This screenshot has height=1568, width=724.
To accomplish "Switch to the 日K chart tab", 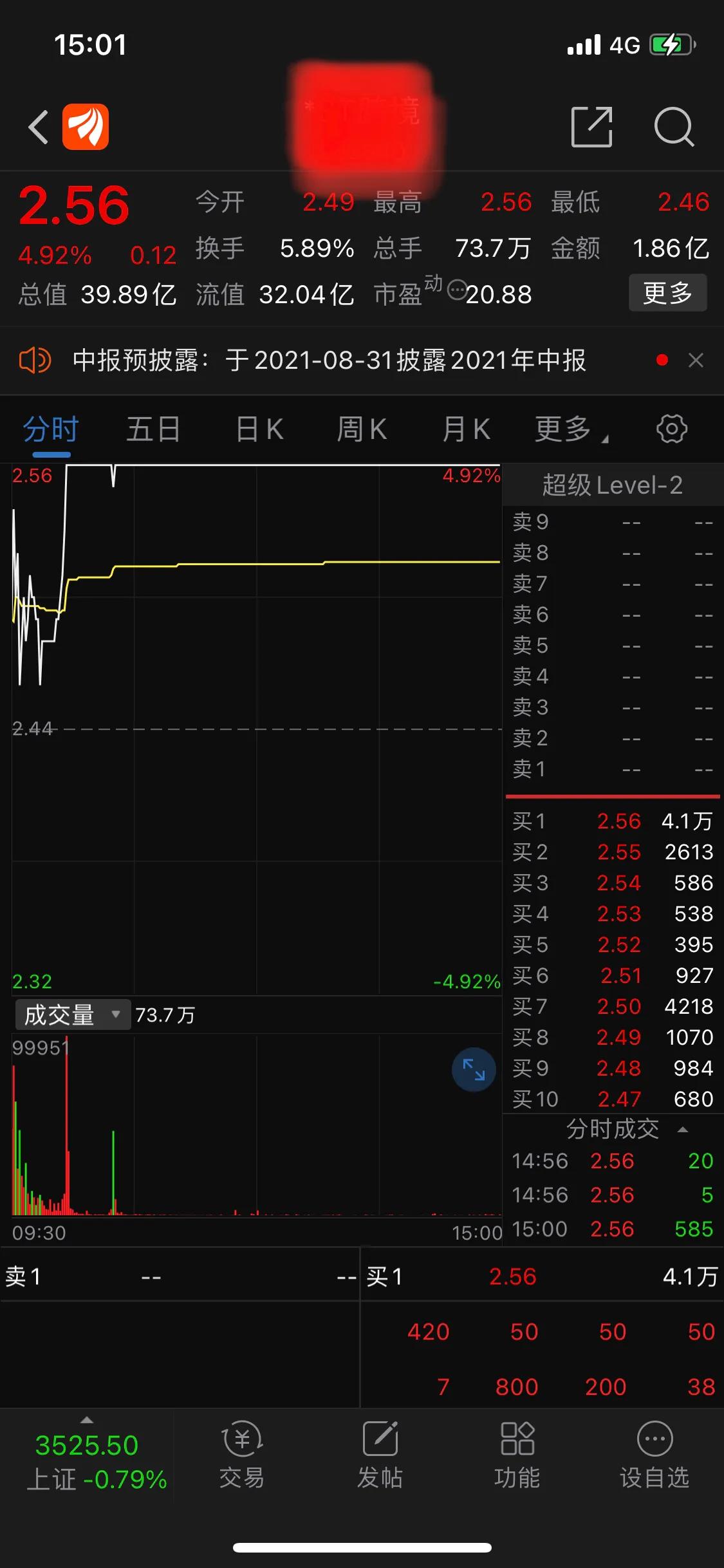I will [x=259, y=429].
